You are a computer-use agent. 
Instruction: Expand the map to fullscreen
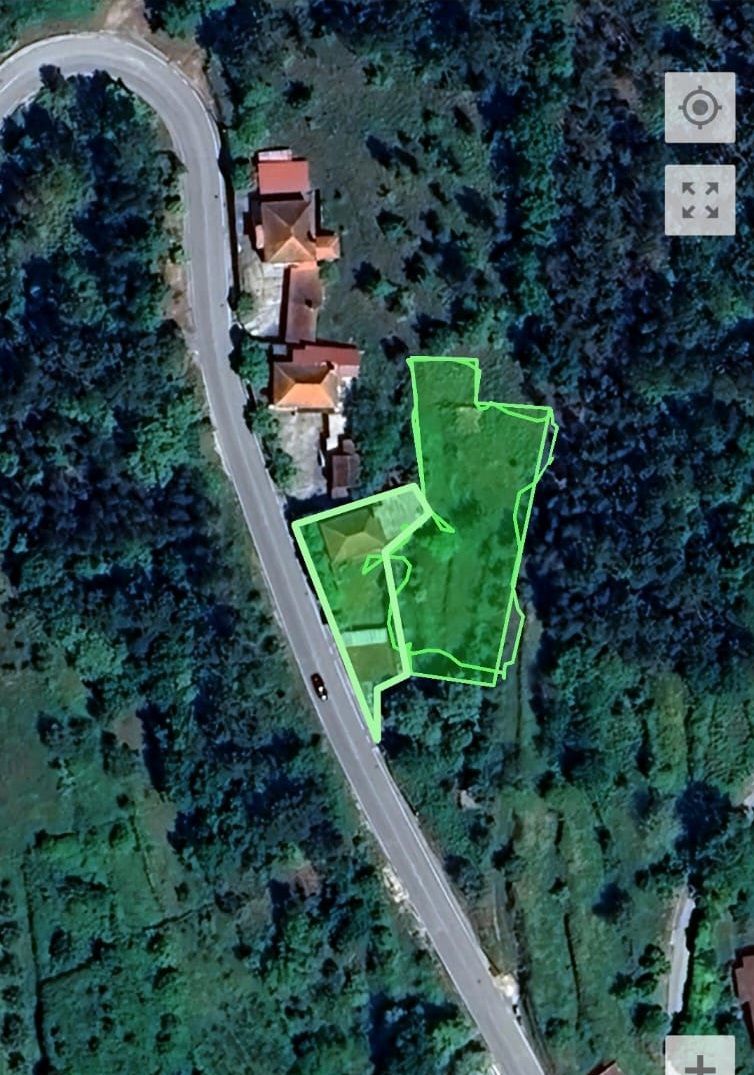click(699, 200)
